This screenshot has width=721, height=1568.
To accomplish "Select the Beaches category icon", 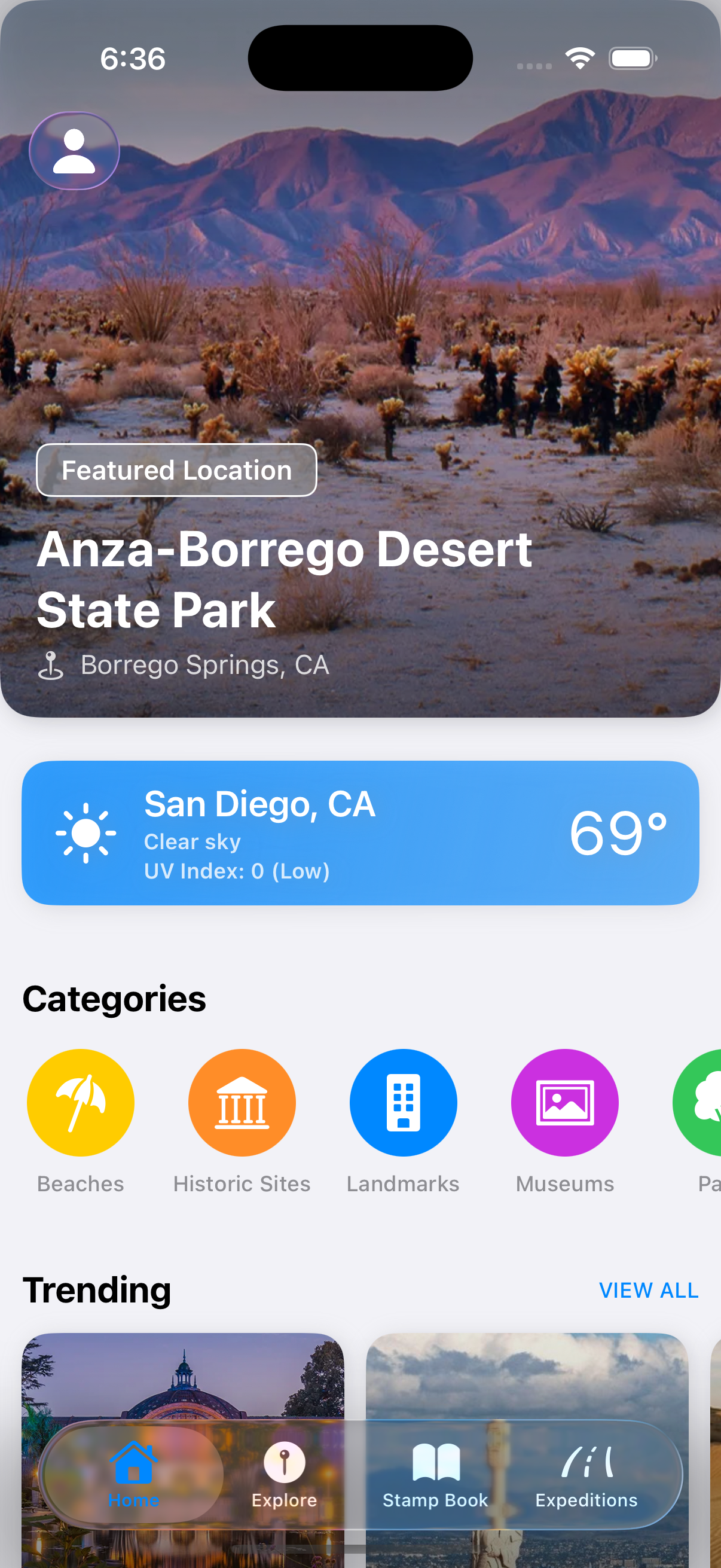I will (x=80, y=1102).
